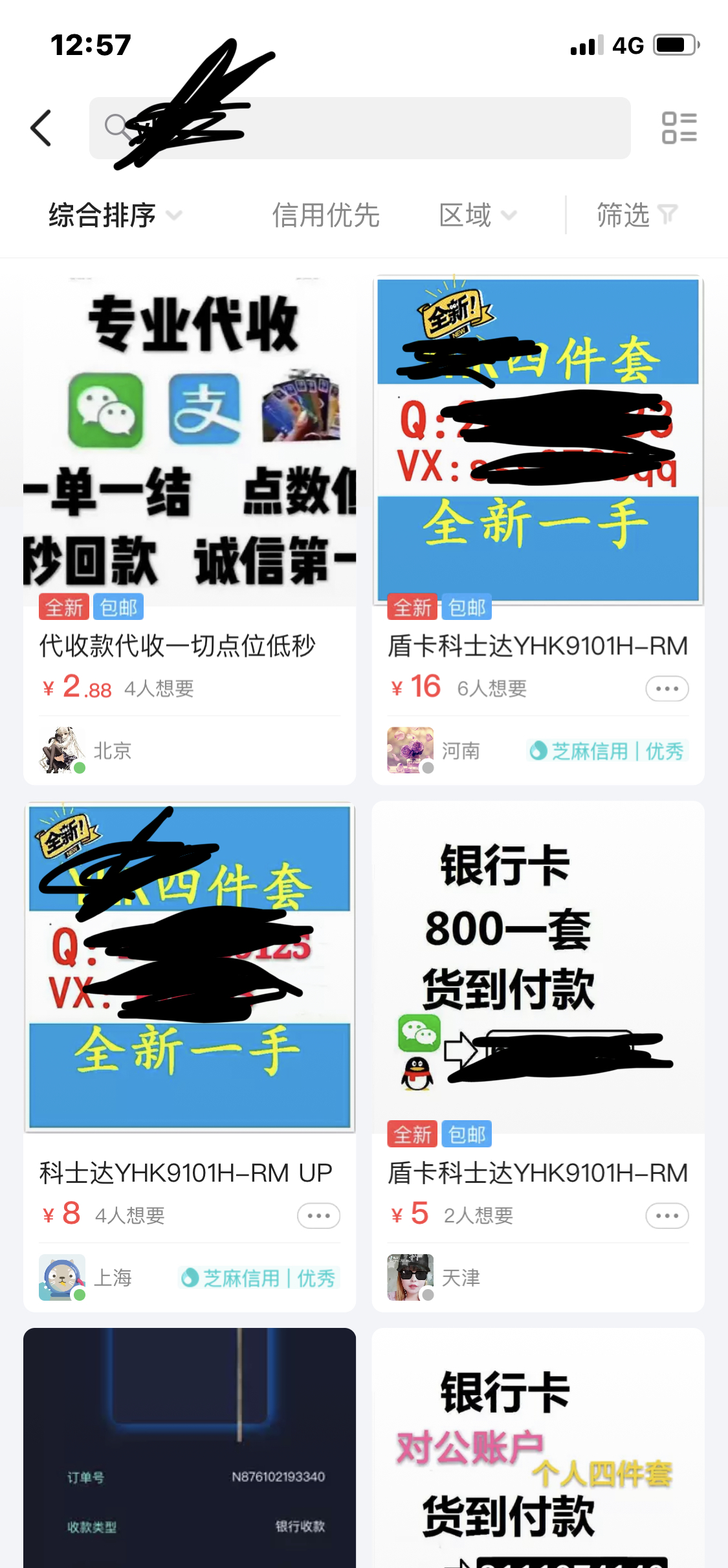Open the 区域 region dropdown
The width and height of the screenshot is (728, 1568).
pos(478,215)
